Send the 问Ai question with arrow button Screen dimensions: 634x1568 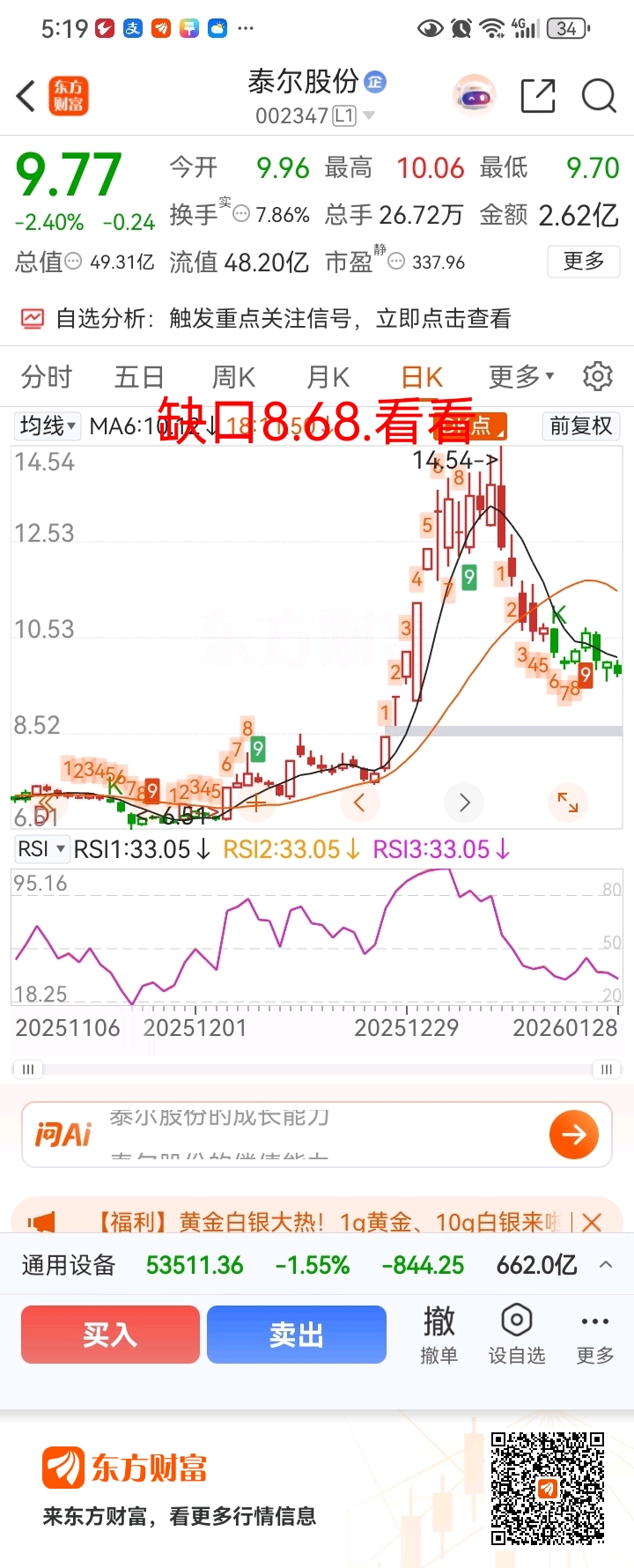point(573,1135)
